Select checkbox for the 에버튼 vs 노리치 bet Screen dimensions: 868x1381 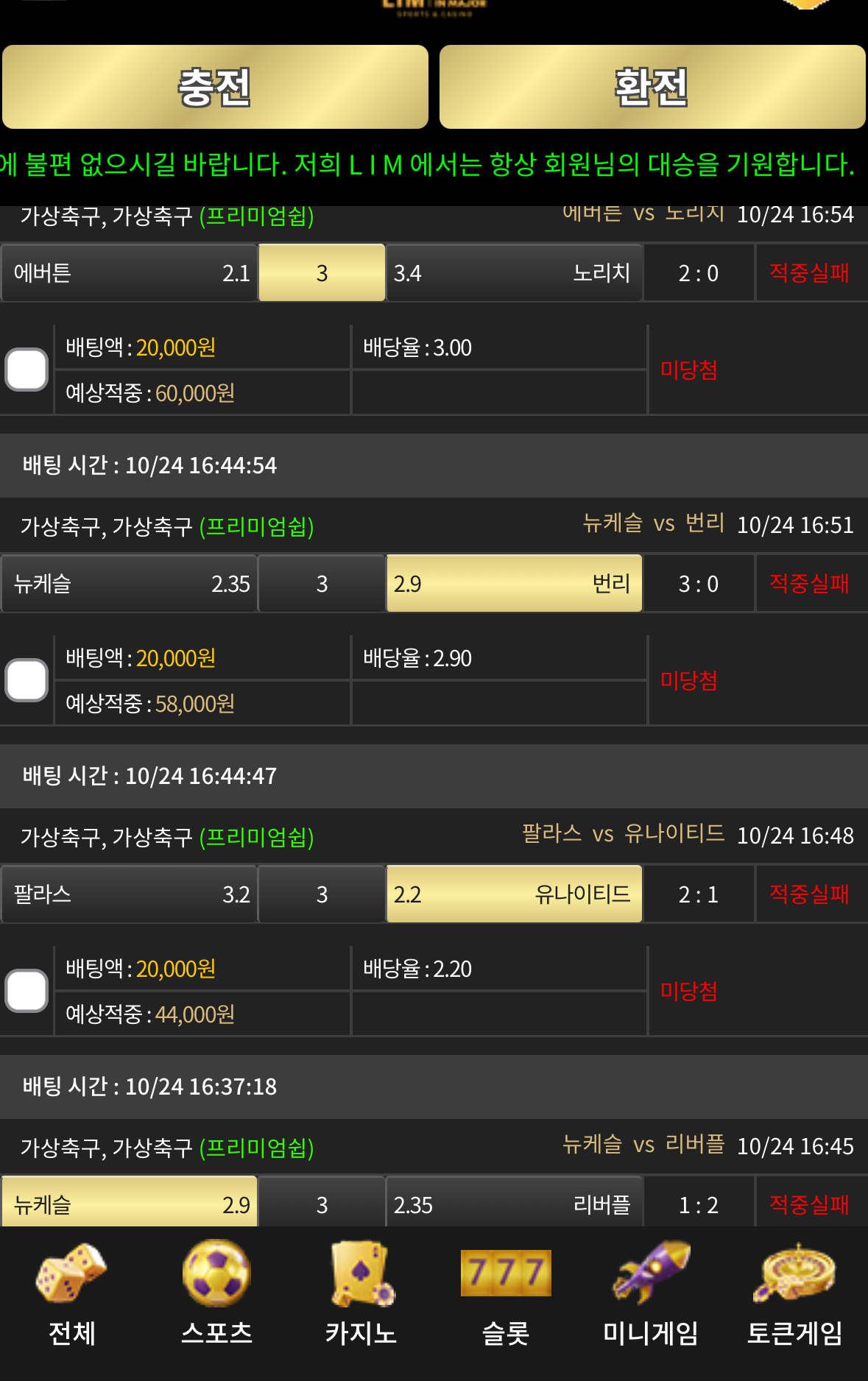click(27, 370)
